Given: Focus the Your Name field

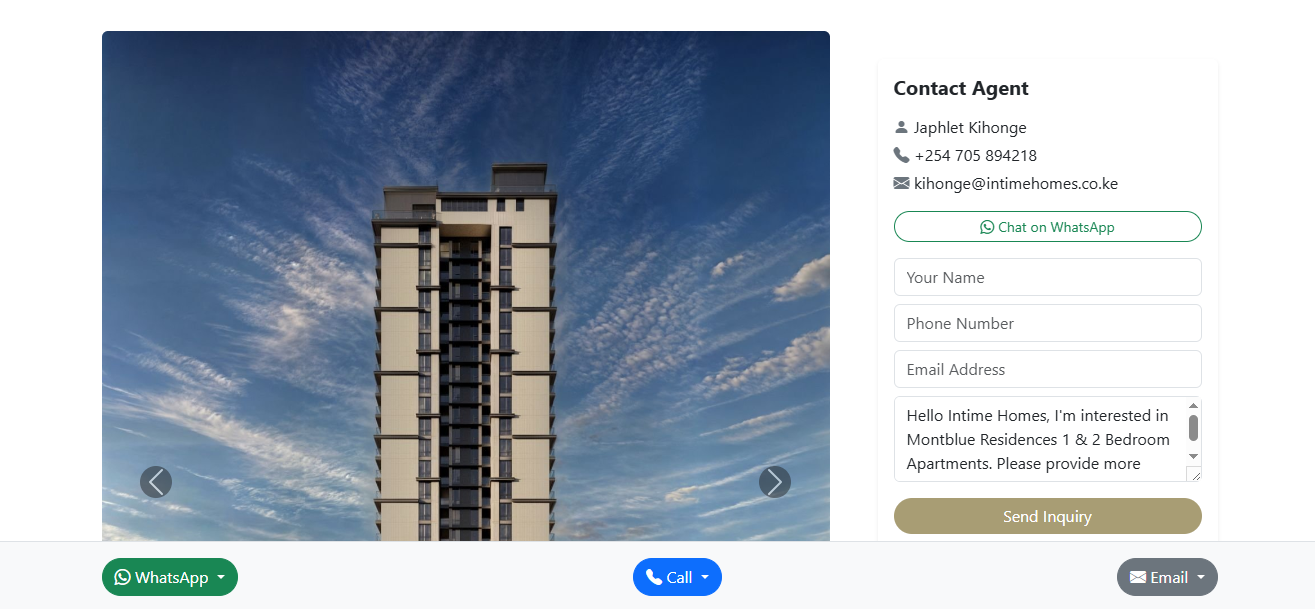Looking at the screenshot, I should tap(1047, 277).
